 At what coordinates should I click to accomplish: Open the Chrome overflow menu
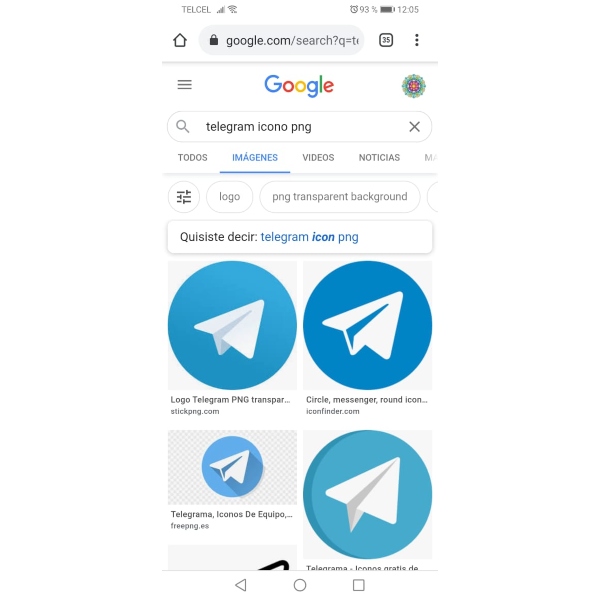(x=417, y=40)
